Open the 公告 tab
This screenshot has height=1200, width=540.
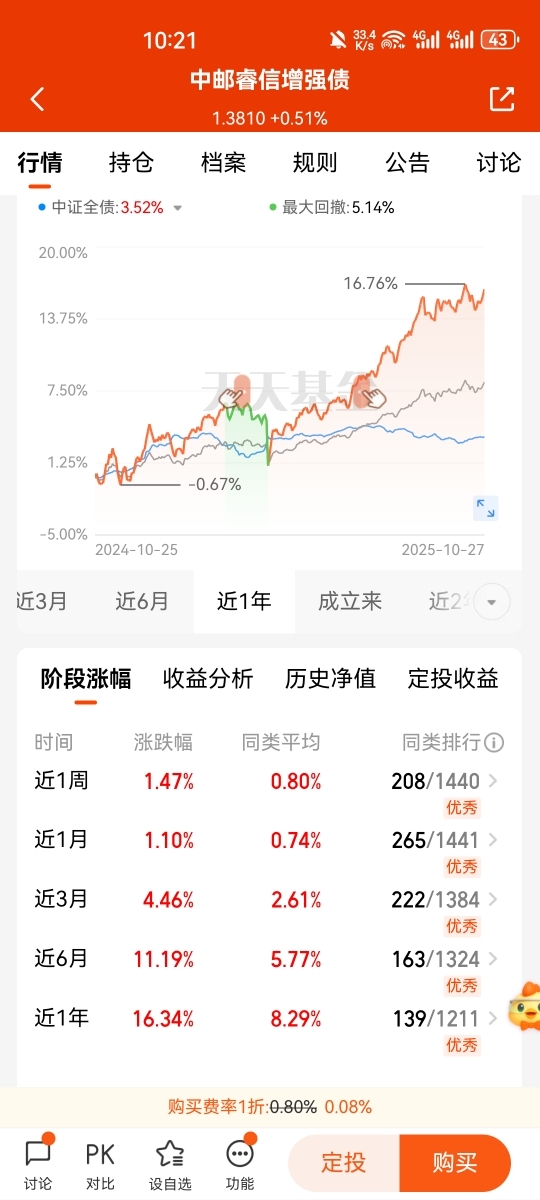click(407, 163)
